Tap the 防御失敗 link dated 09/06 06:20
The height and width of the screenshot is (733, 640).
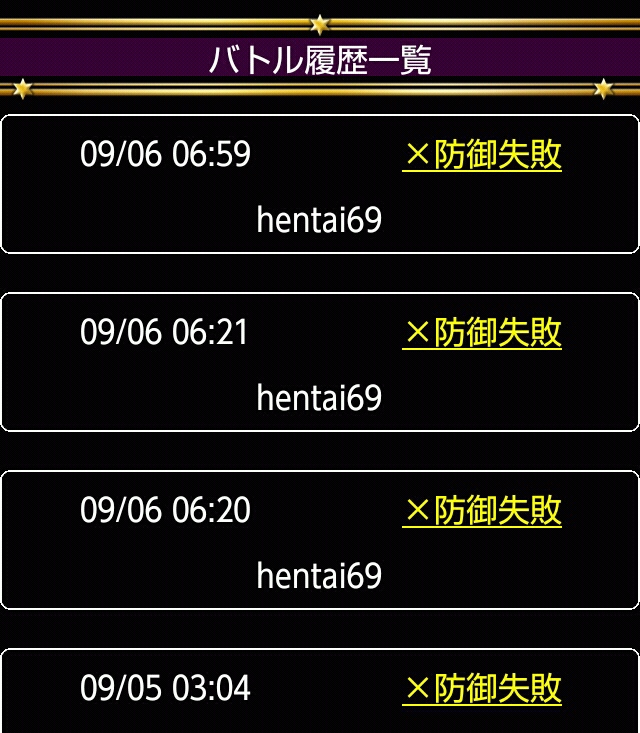point(482,511)
